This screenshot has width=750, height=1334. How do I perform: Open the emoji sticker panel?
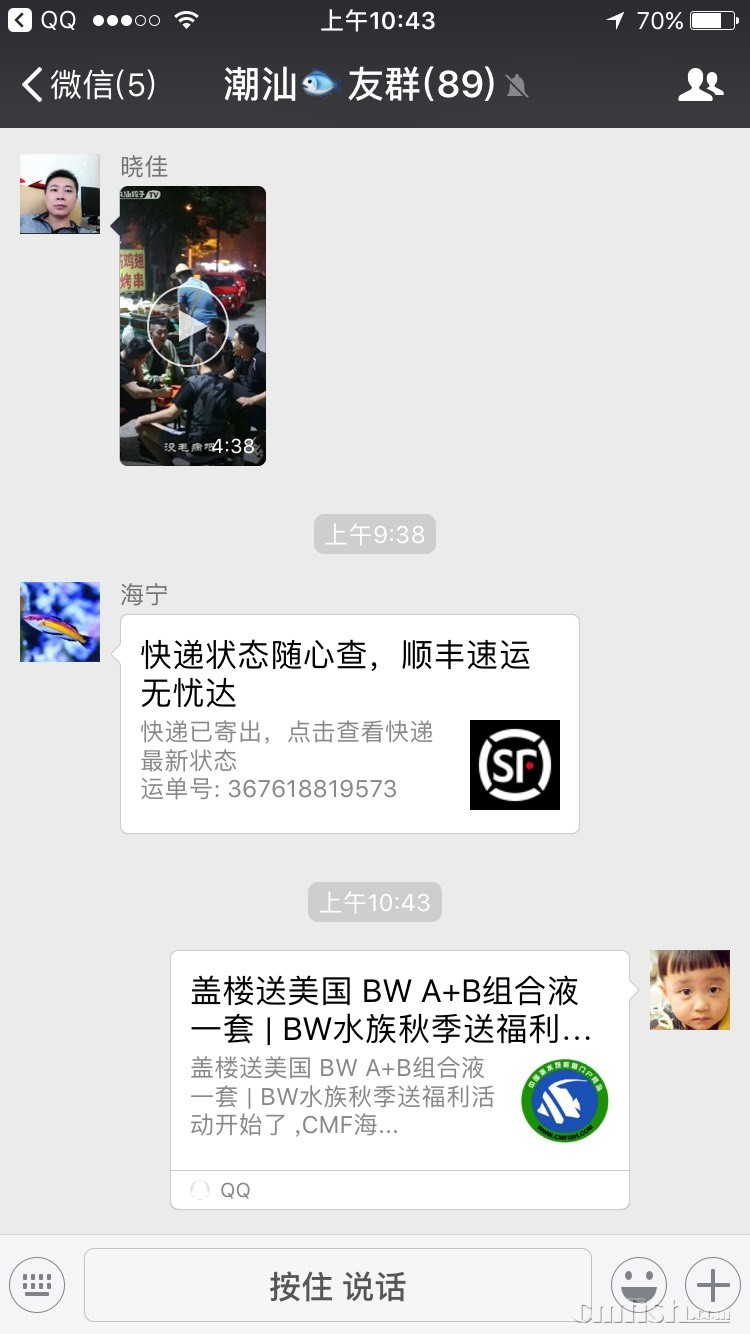(x=639, y=1285)
